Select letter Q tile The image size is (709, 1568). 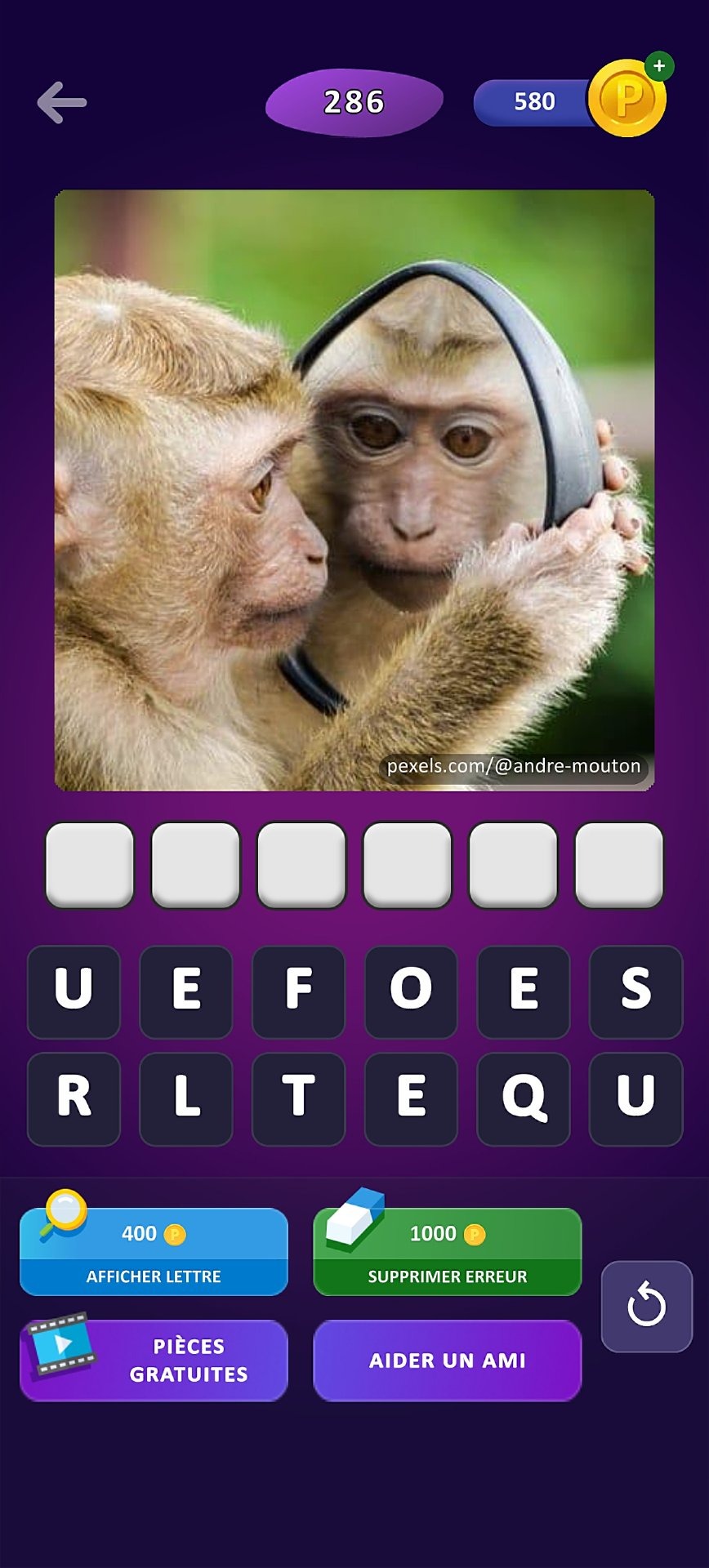pos(524,1098)
